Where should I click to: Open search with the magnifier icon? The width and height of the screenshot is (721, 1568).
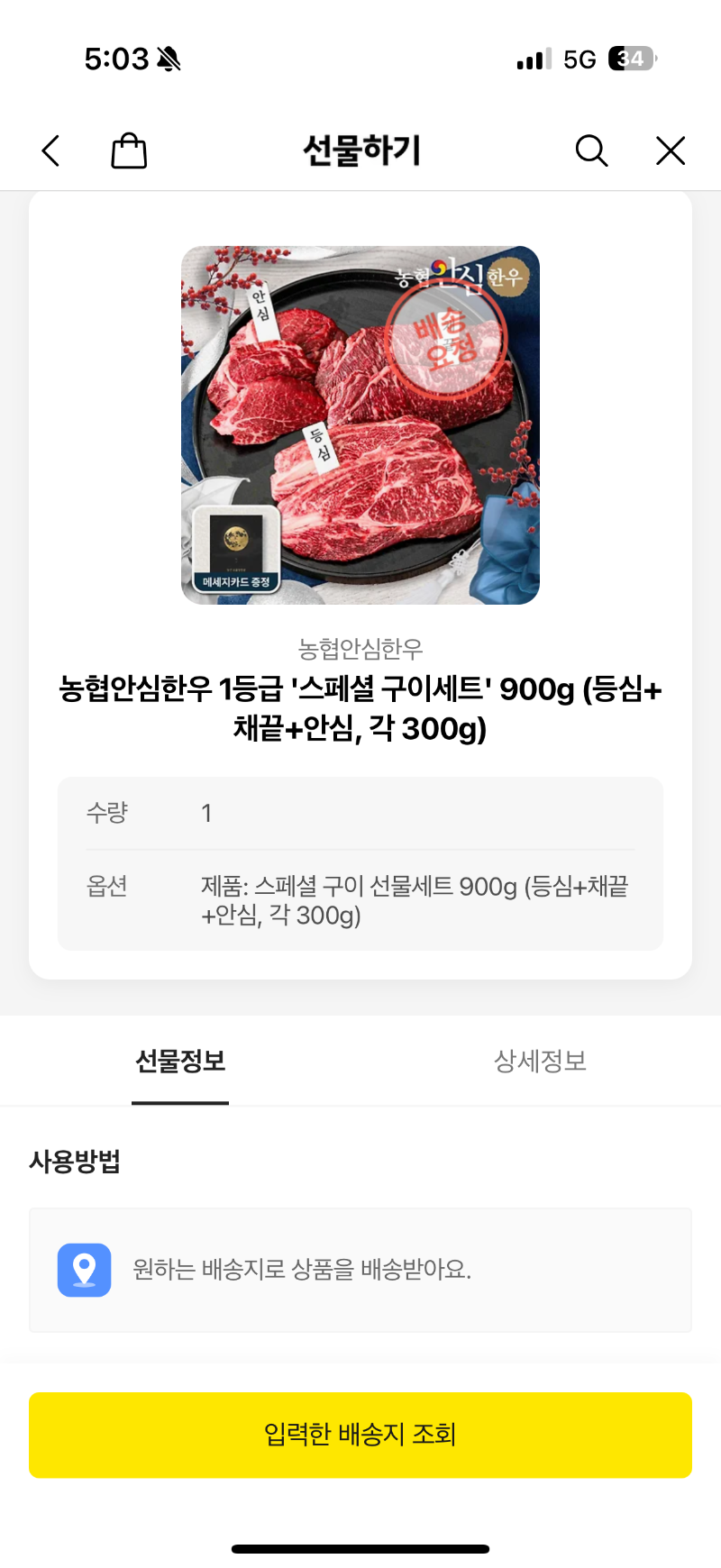(591, 150)
